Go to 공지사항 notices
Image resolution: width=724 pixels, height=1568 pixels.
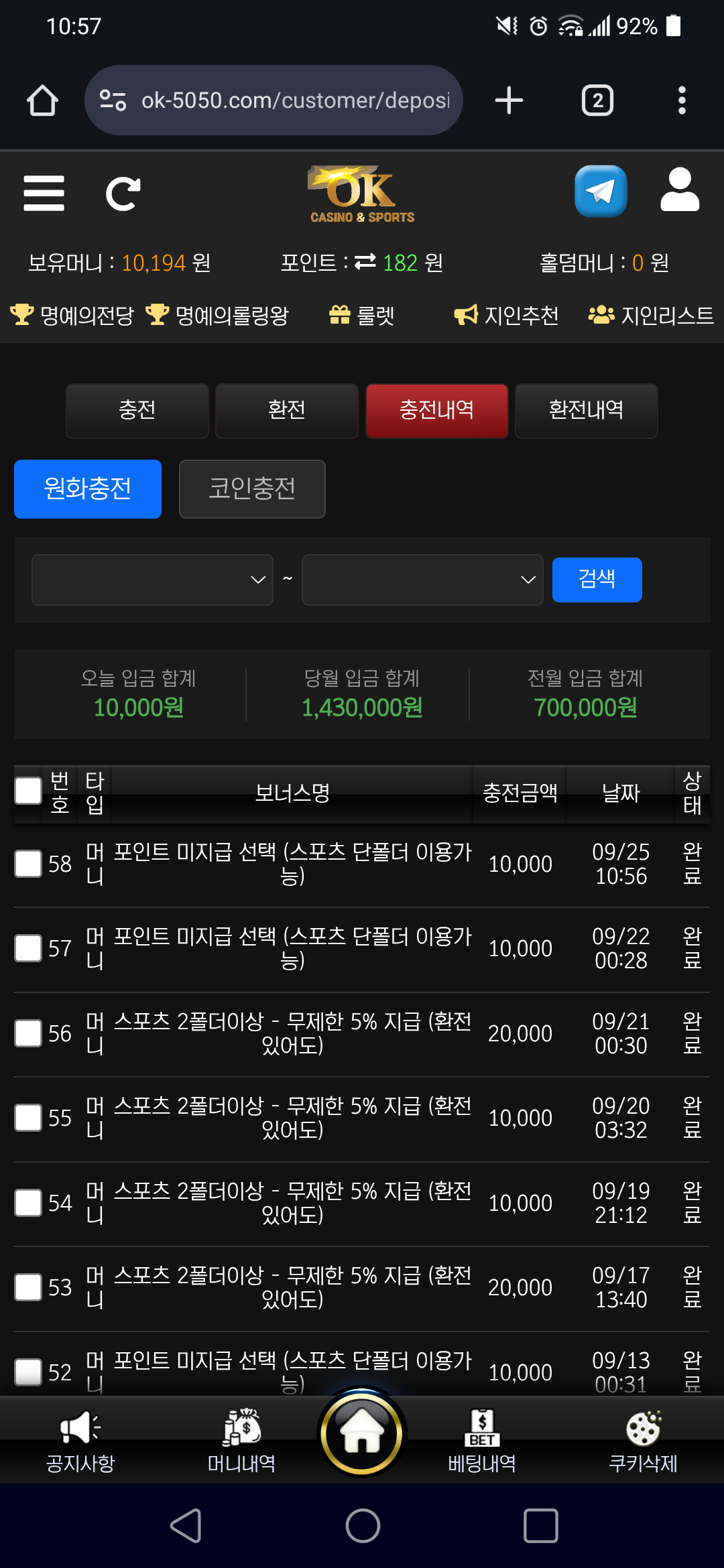80,1442
